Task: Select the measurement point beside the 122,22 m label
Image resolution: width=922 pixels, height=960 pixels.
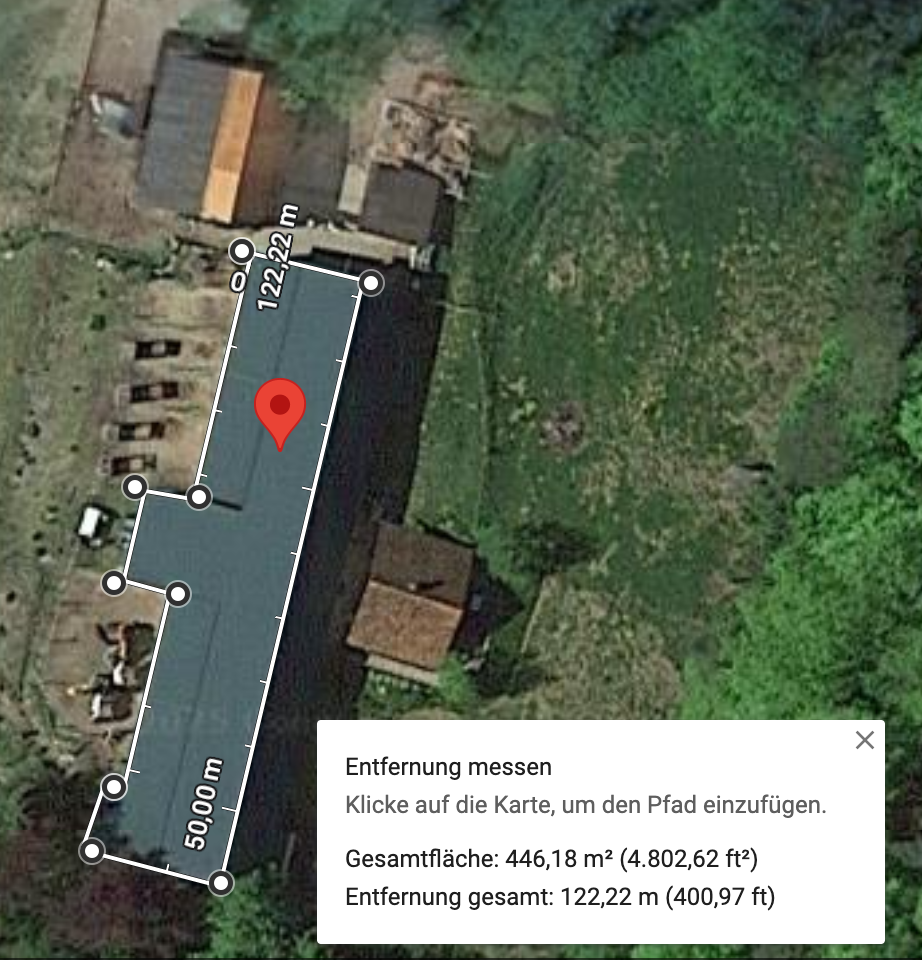Action: tap(241, 250)
